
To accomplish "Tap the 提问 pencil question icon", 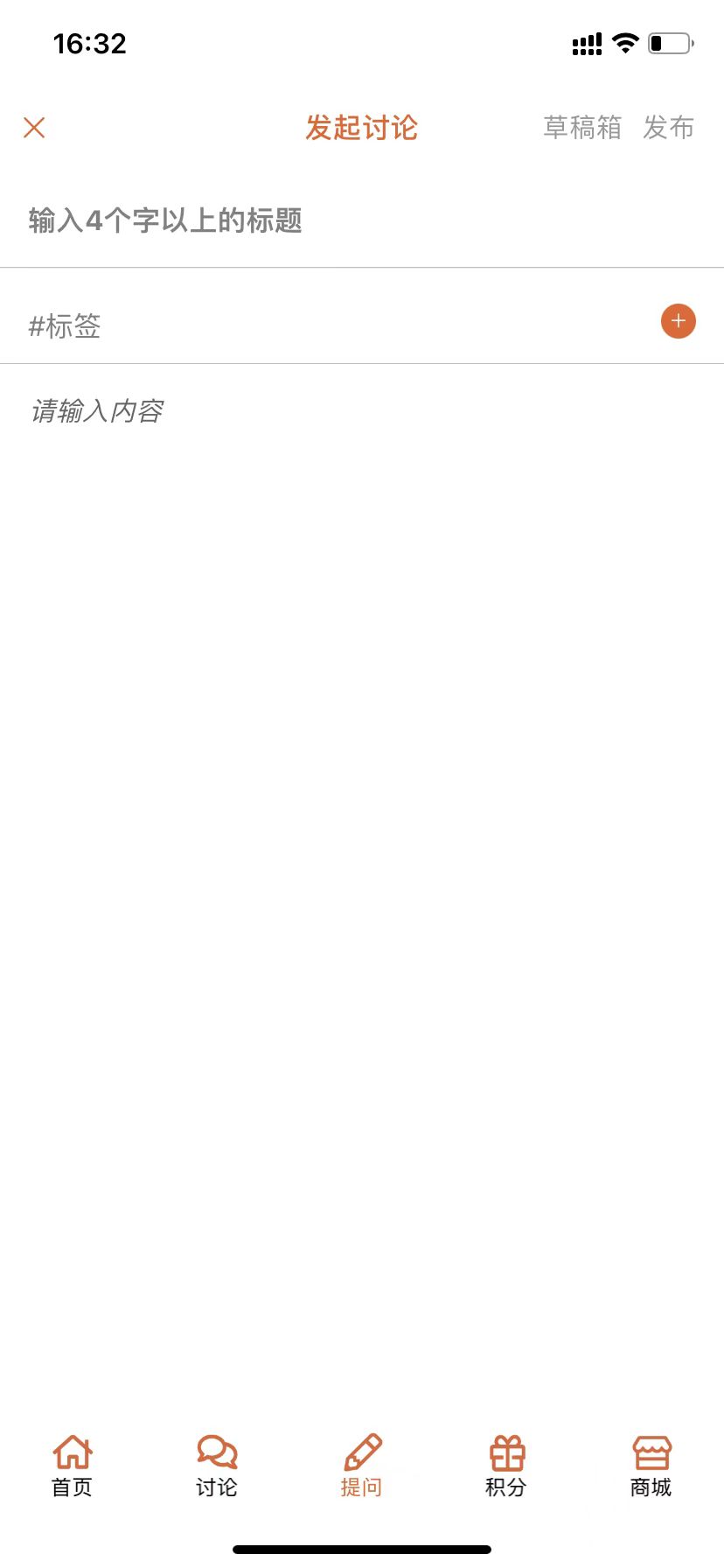I will click(x=362, y=1450).
